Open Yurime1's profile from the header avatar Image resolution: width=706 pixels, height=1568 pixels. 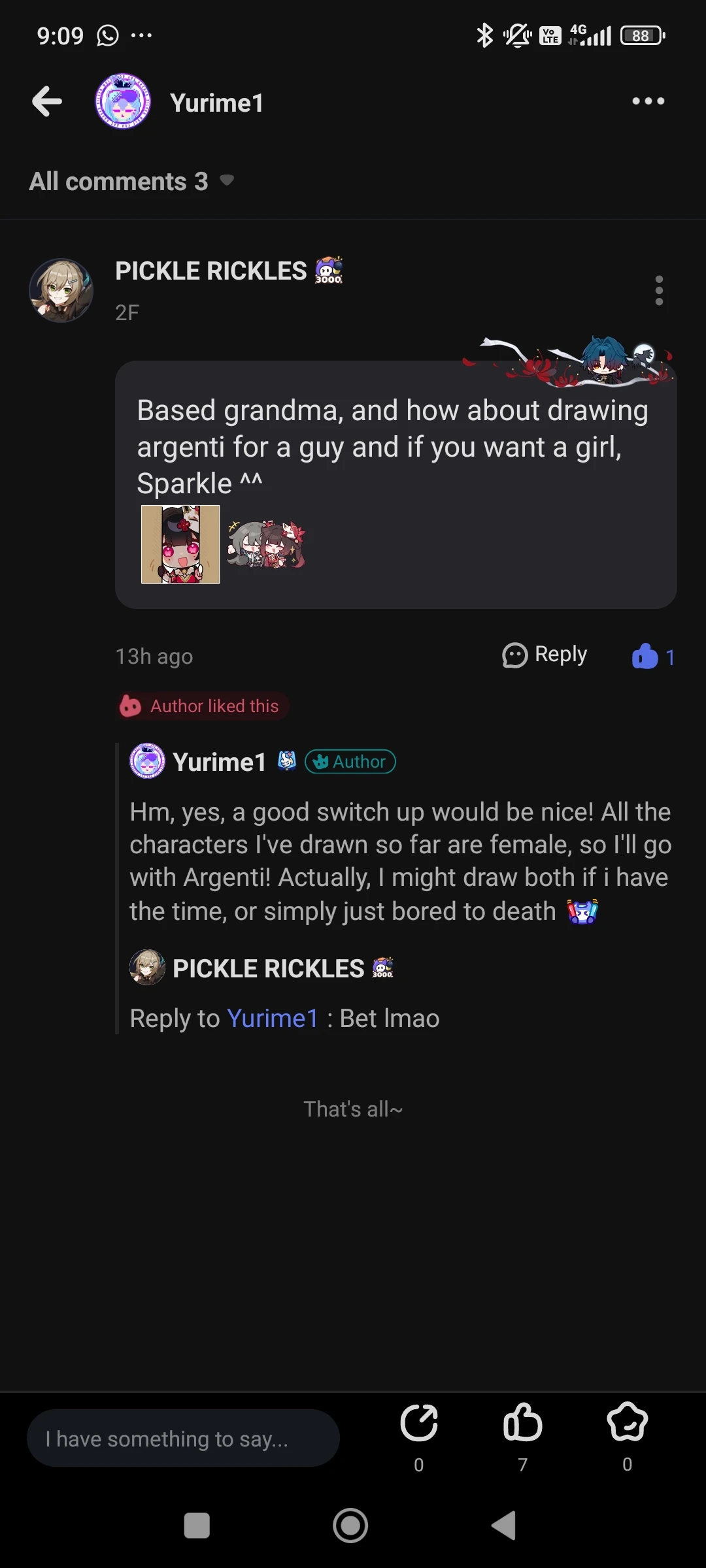pos(123,101)
